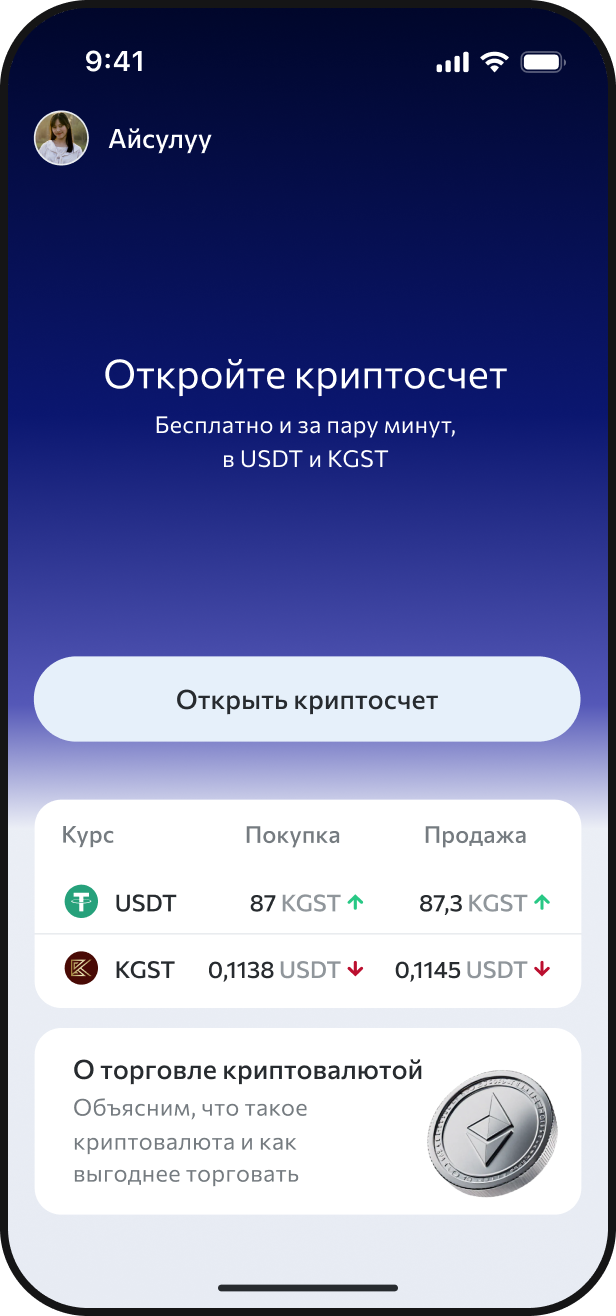
Task: Open the KGST exchange rate row
Action: 307,969
